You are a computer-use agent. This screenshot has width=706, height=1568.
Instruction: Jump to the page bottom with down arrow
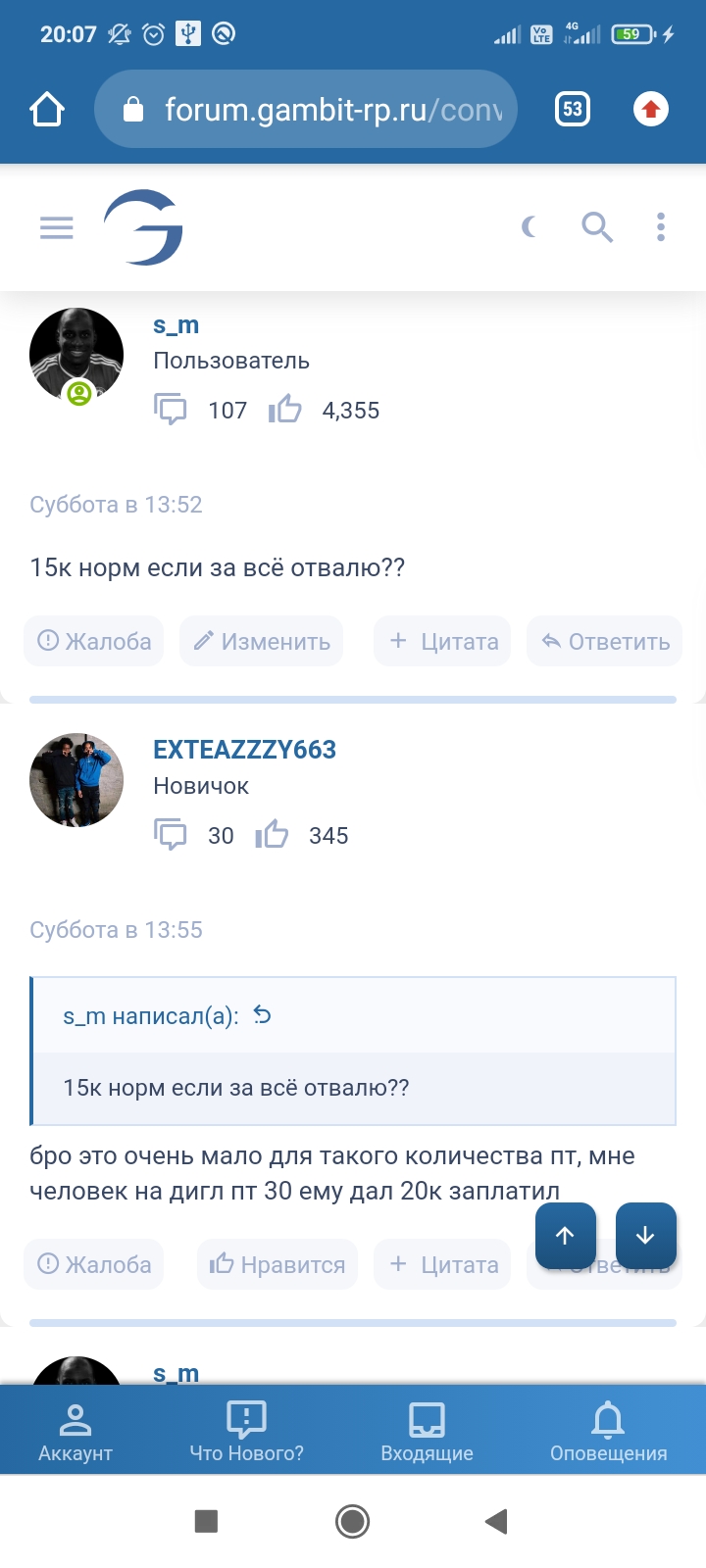pyautogui.click(x=646, y=1236)
